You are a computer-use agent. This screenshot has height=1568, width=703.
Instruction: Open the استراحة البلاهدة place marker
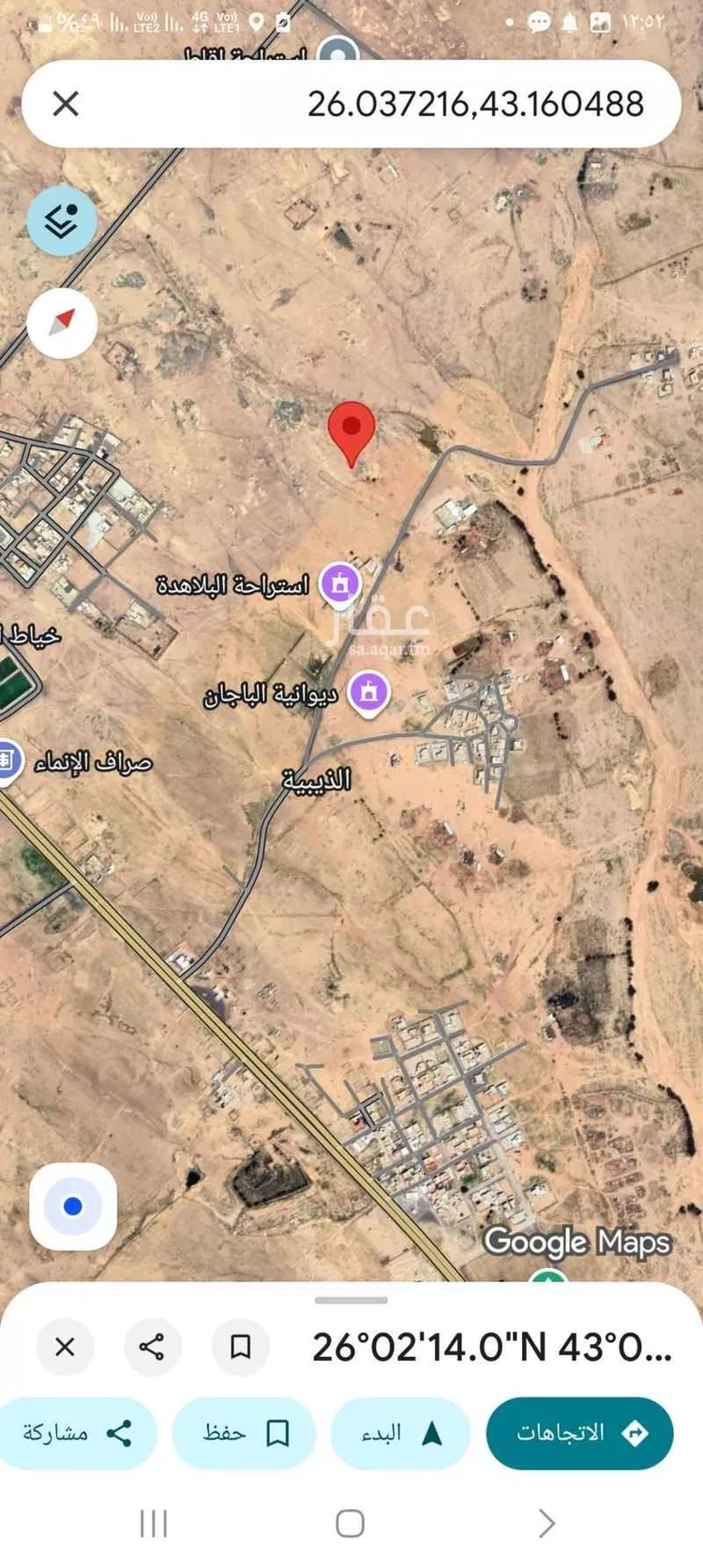point(340,584)
